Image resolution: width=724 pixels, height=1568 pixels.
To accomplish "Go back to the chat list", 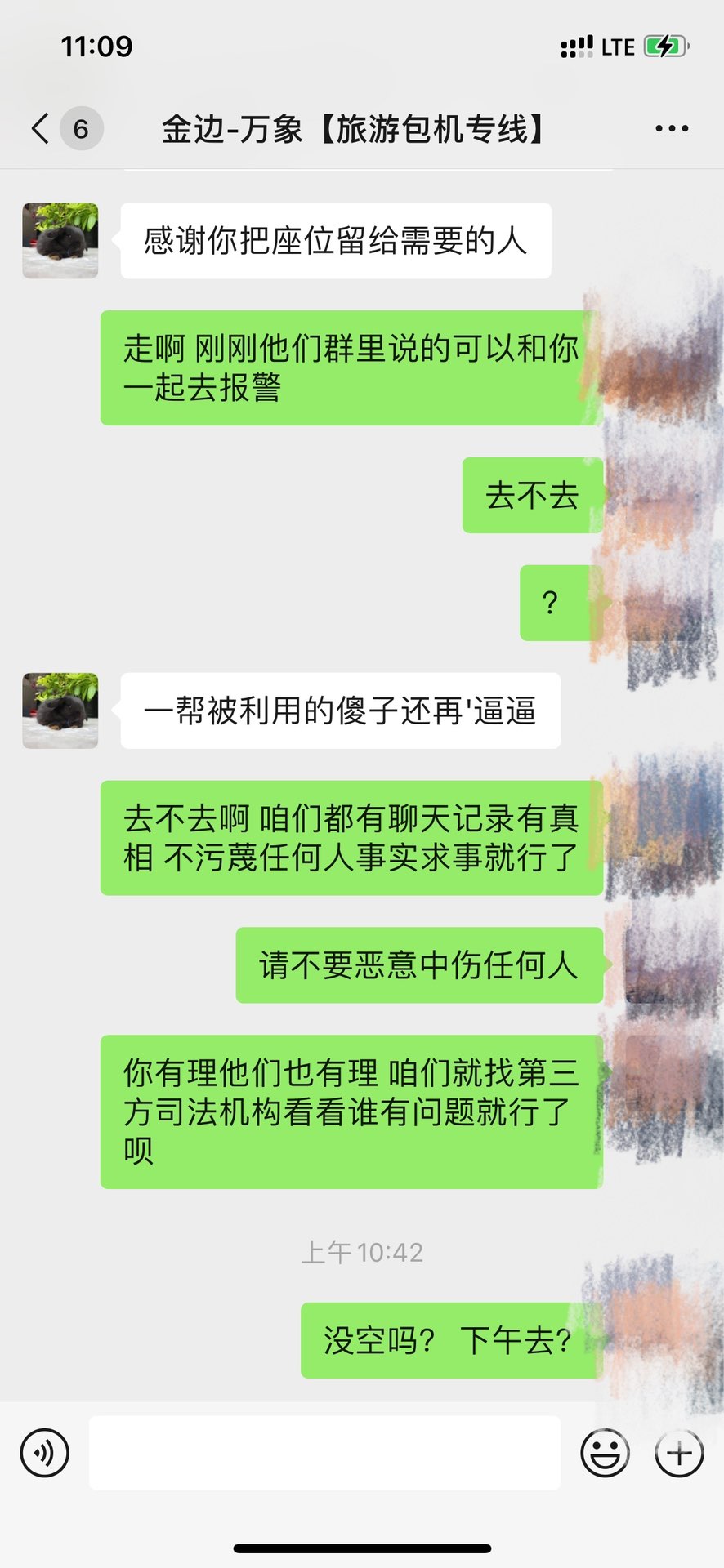I will coord(41,129).
